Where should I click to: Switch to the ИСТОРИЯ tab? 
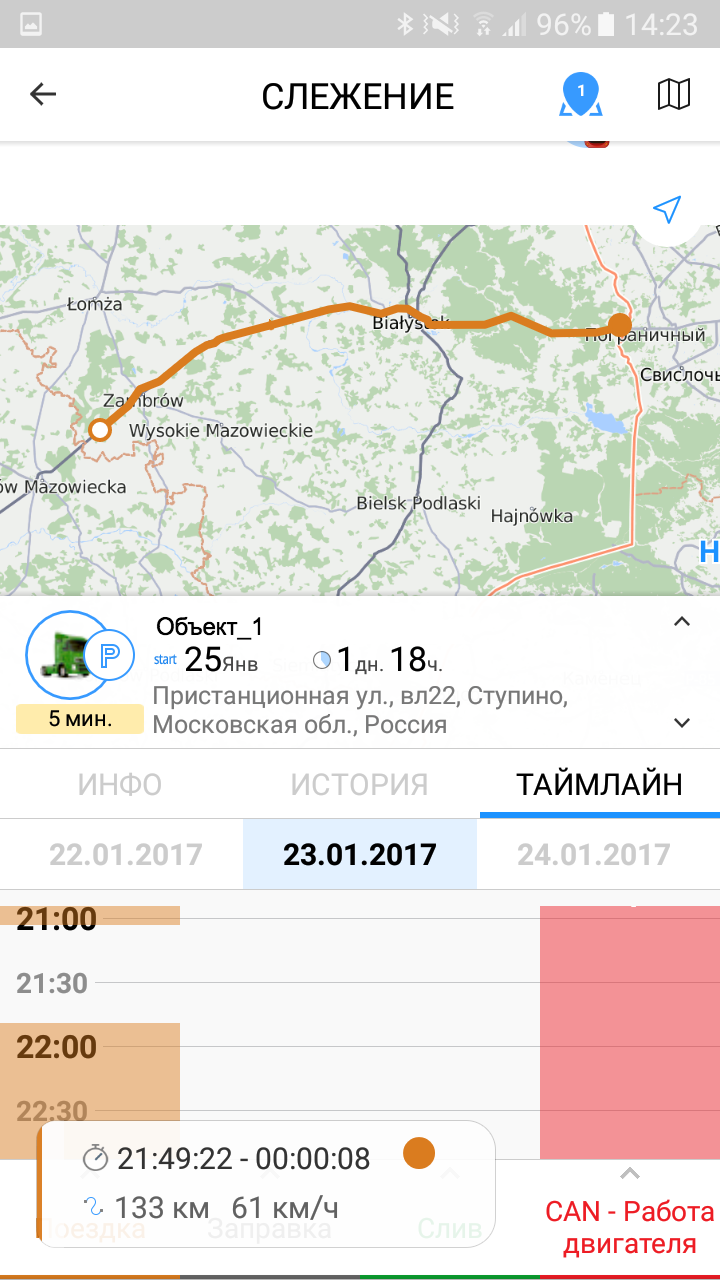(359, 784)
